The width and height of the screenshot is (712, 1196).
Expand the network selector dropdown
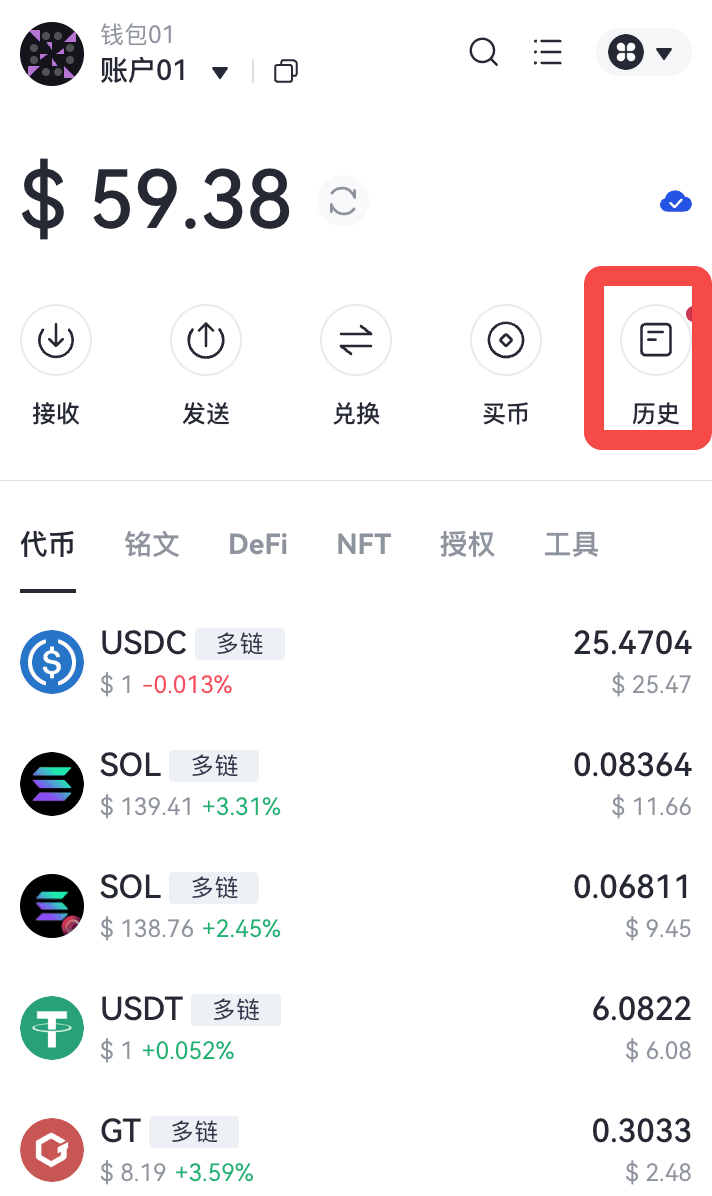tap(643, 52)
